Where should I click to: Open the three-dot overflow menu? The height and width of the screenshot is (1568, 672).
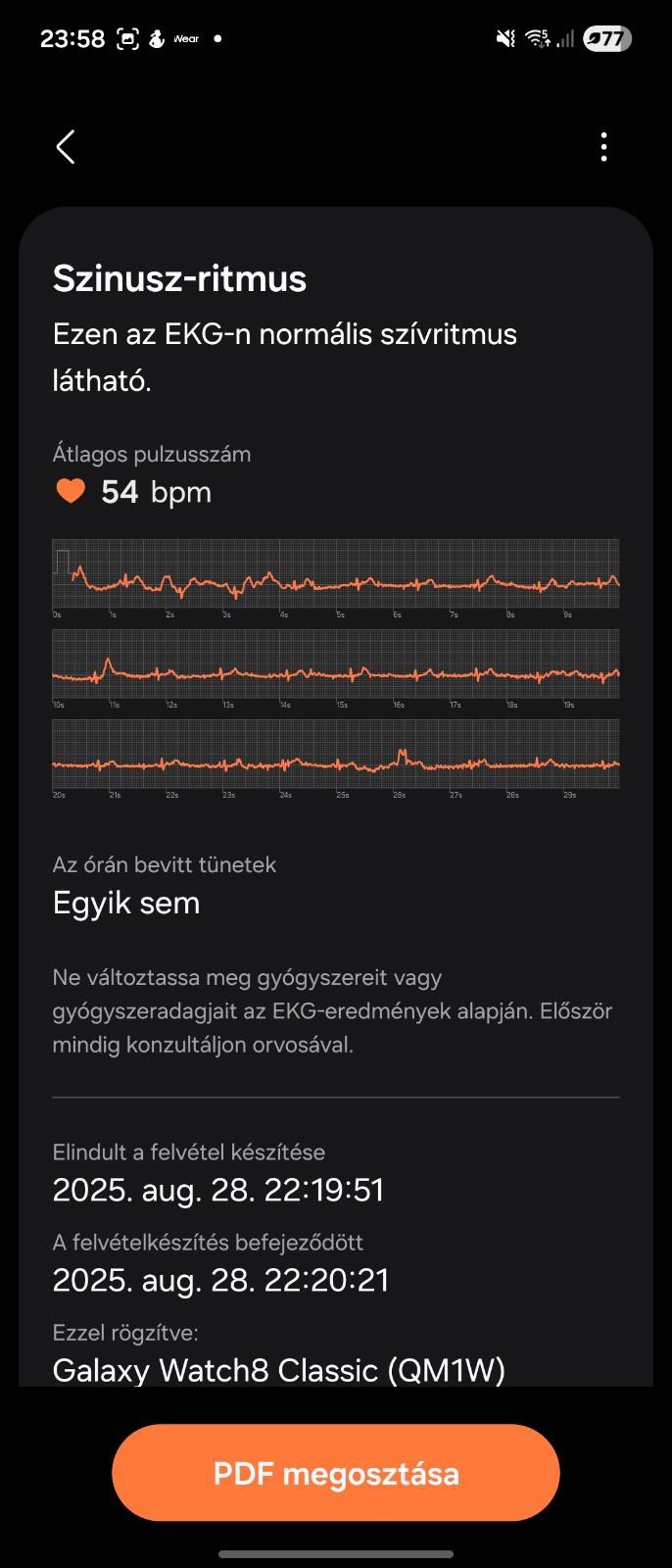[x=603, y=147]
